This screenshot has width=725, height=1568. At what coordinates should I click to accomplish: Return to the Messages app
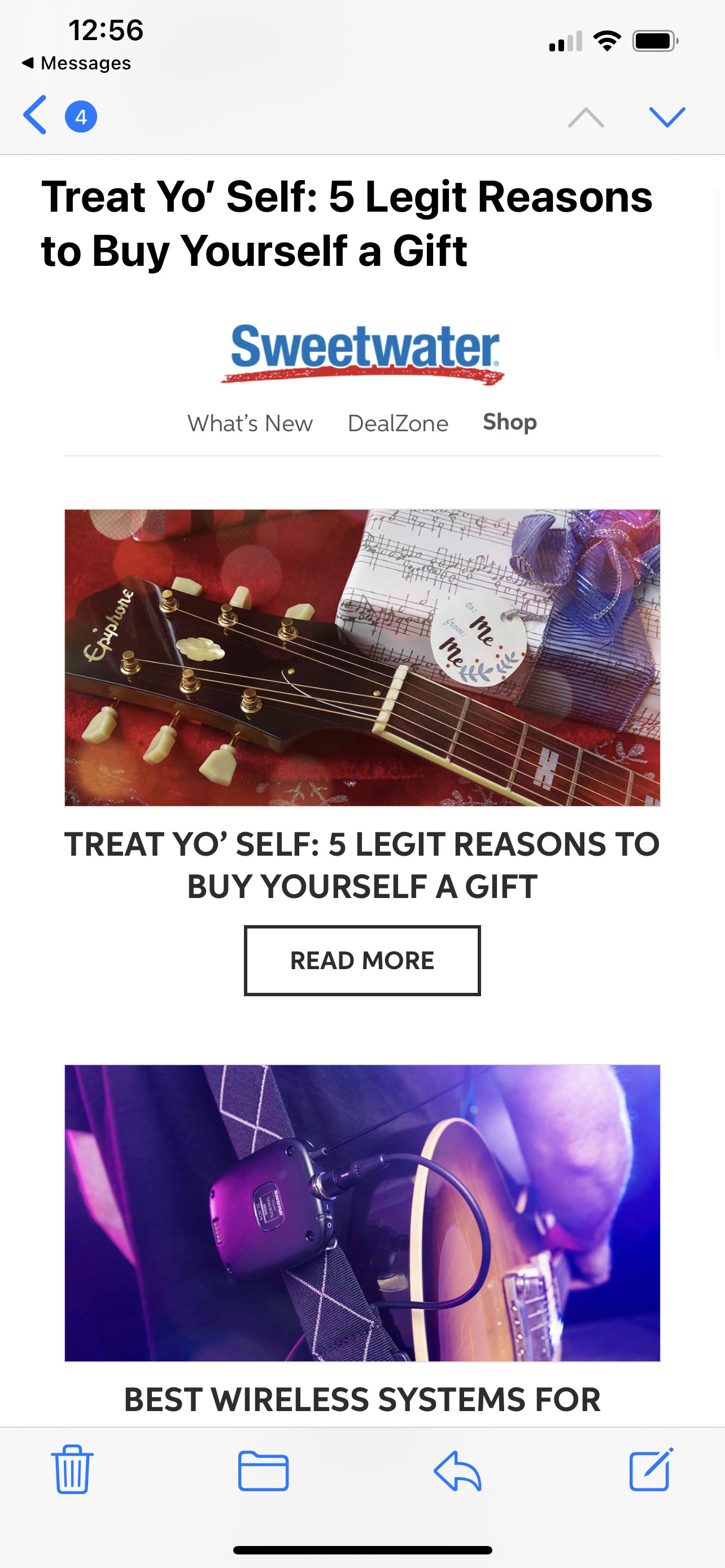(x=76, y=63)
